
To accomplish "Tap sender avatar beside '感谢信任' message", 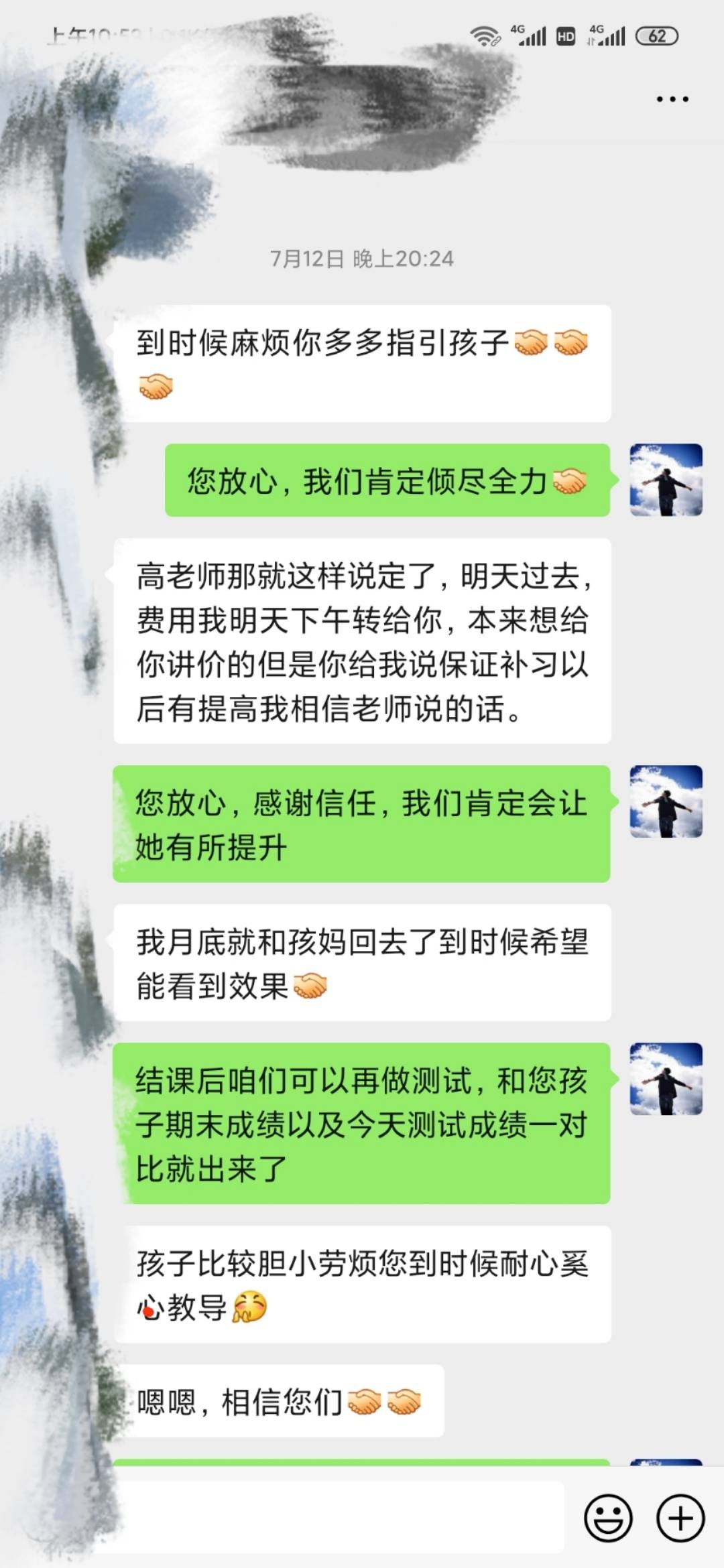I will 666,801.
